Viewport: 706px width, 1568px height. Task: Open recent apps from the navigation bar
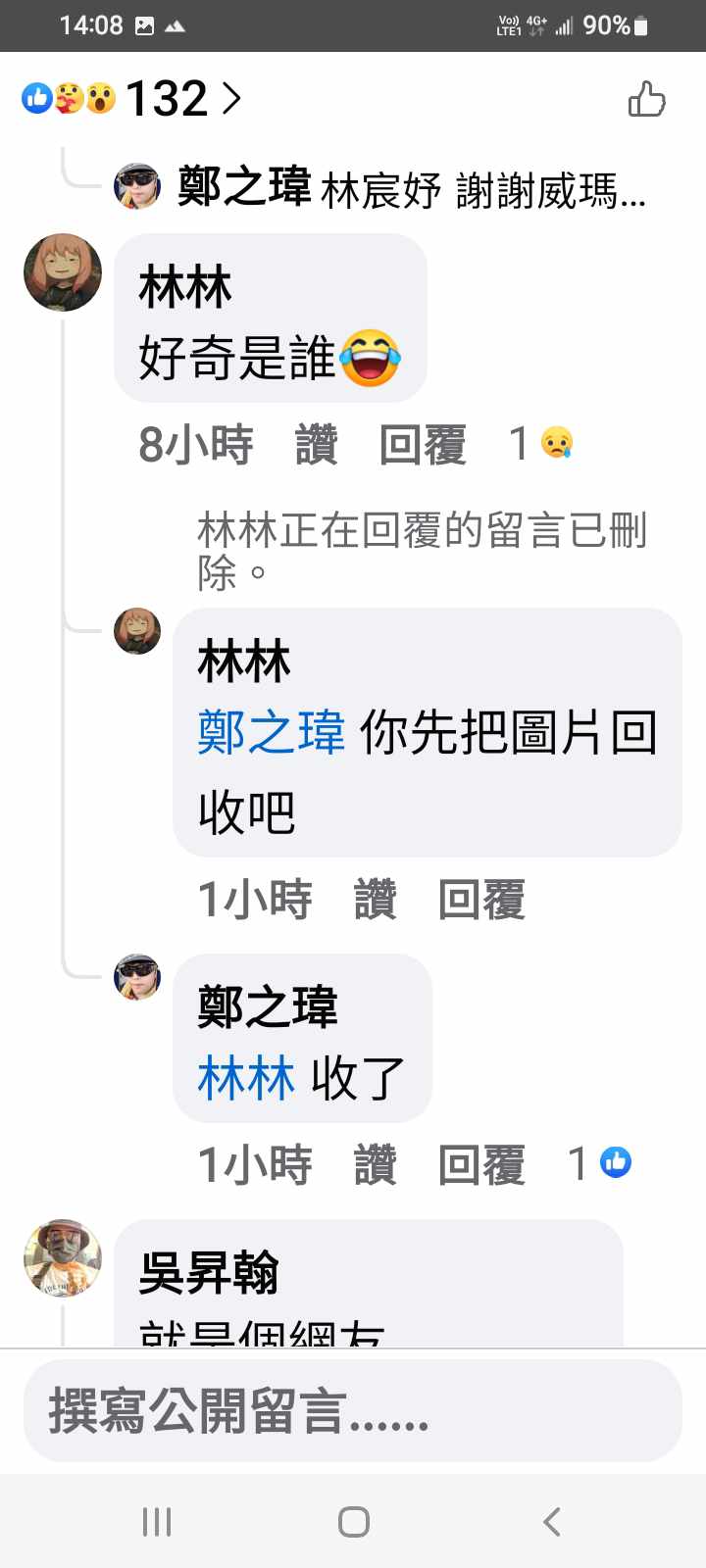[156, 1521]
